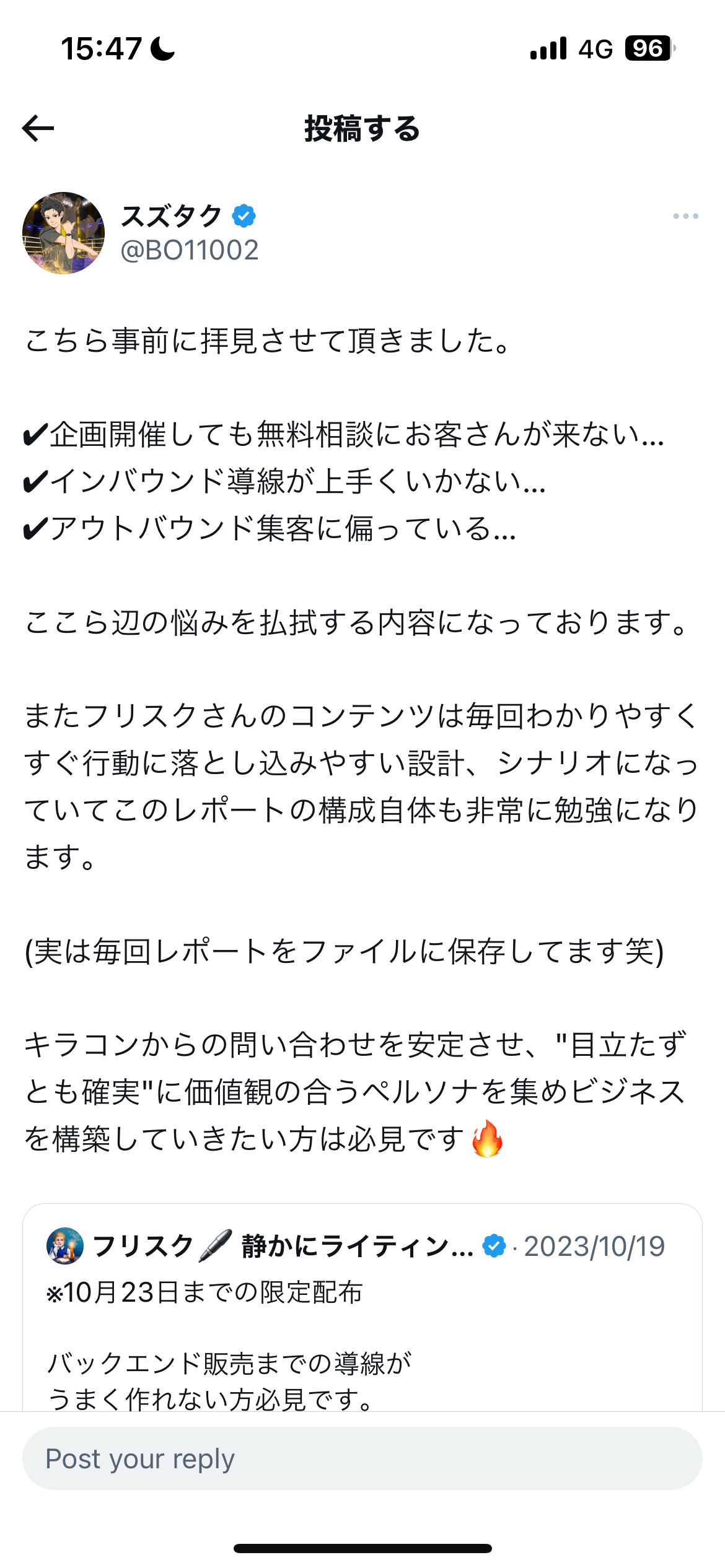This screenshot has height=1568, width=725.
Task: Go back using the arrow icon
Action: [38, 128]
